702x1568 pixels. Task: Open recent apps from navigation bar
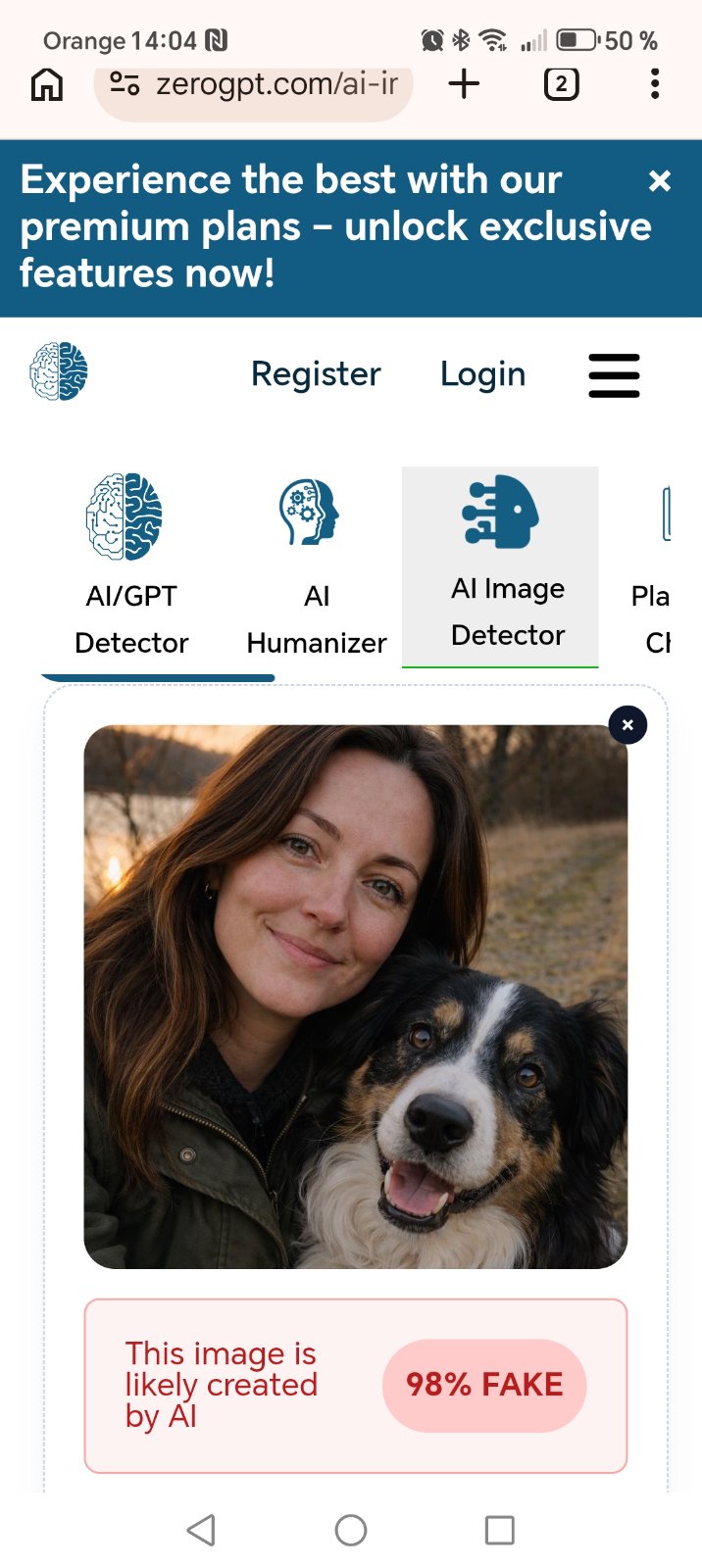click(499, 1529)
